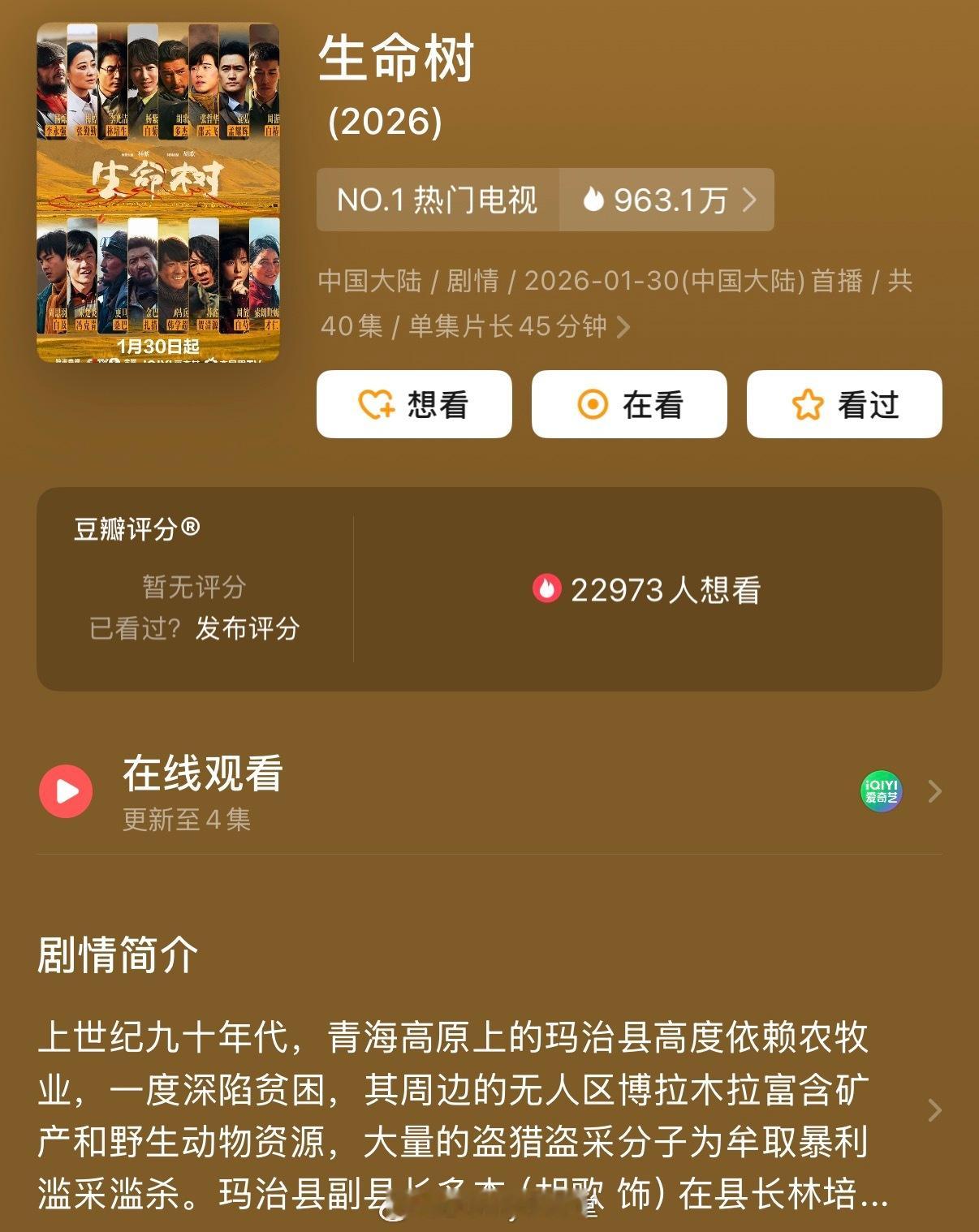Click the heart-plus icon in 想看 button
This screenshot has height=1232, width=979.
point(378,404)
